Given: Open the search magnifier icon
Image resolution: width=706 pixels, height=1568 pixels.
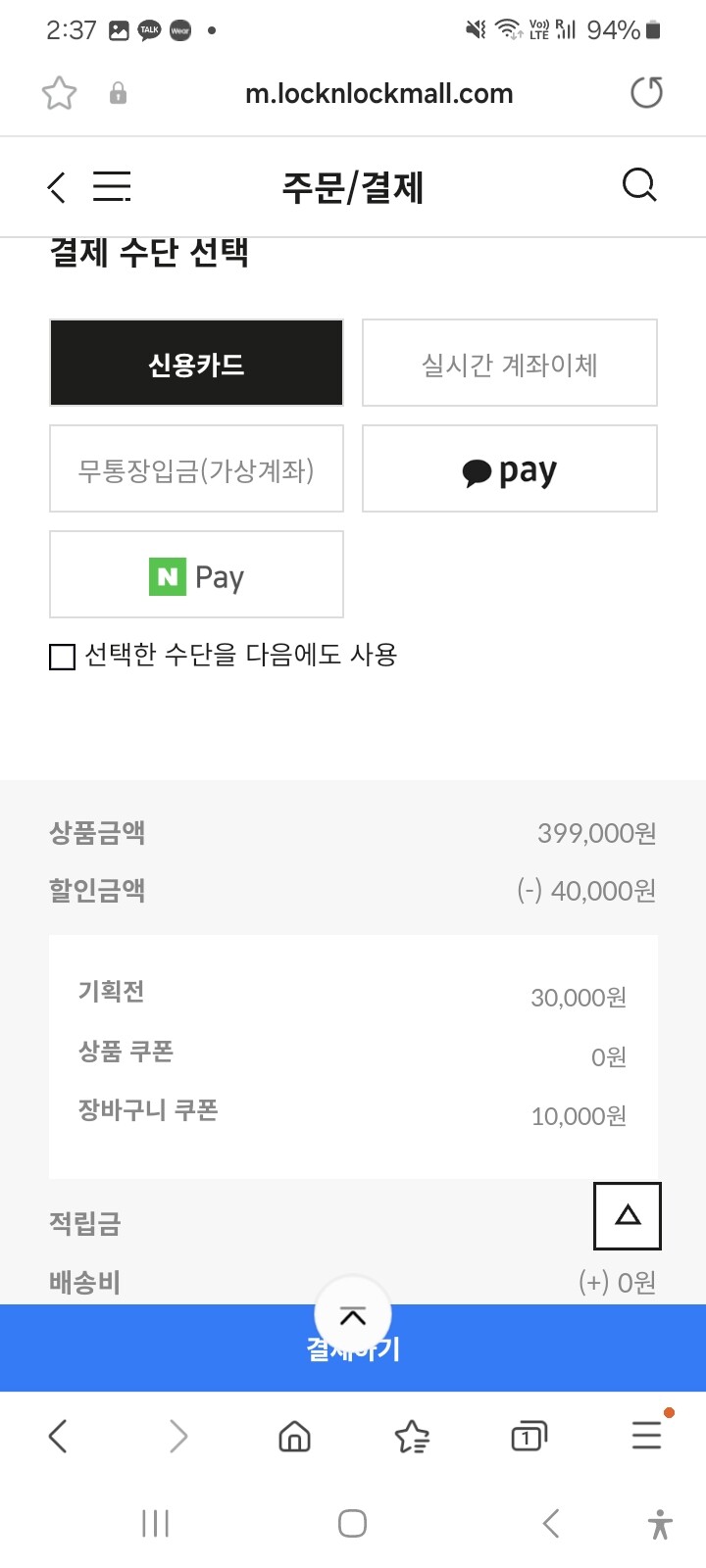Looking at the screenshot, I should tap(639, 184).
